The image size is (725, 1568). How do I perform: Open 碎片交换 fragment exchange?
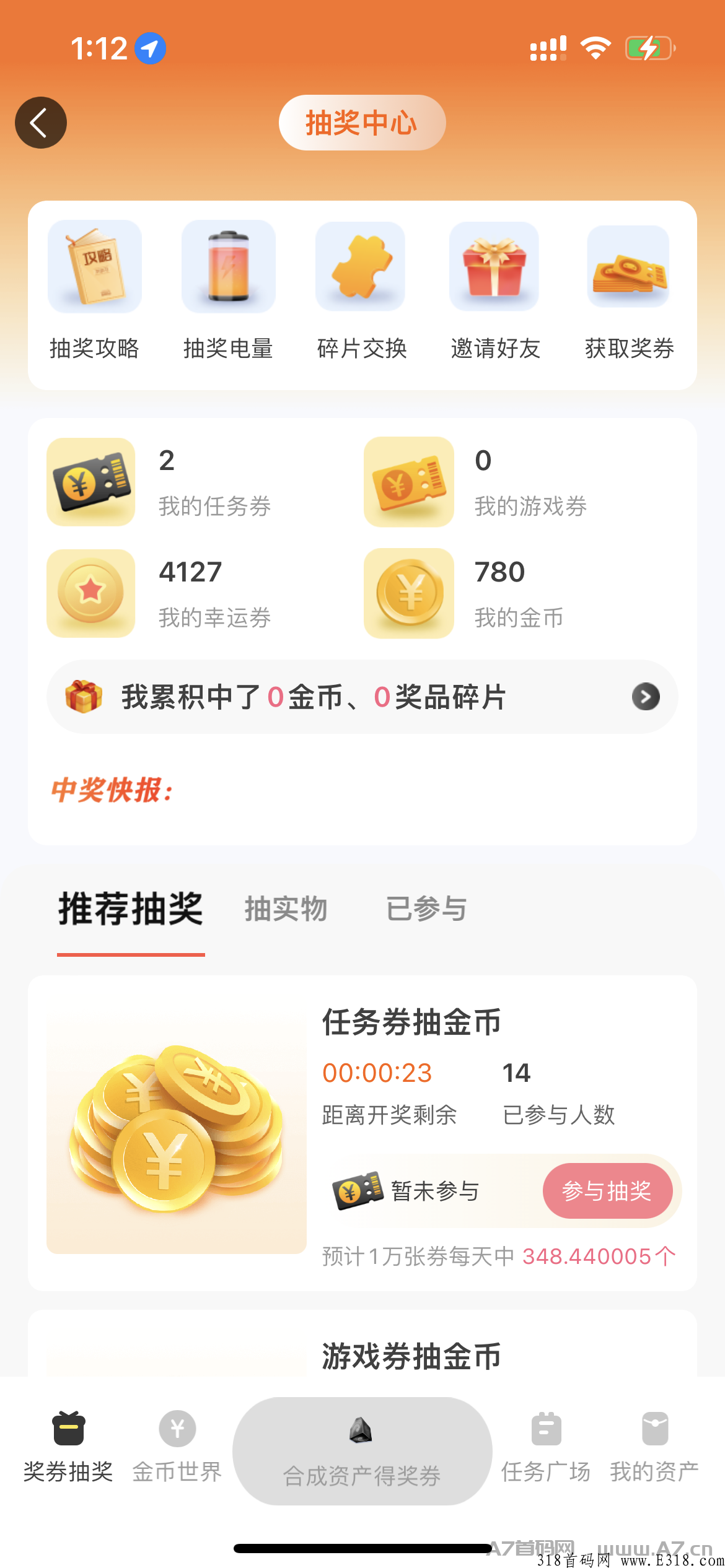[x=361, y=290]
